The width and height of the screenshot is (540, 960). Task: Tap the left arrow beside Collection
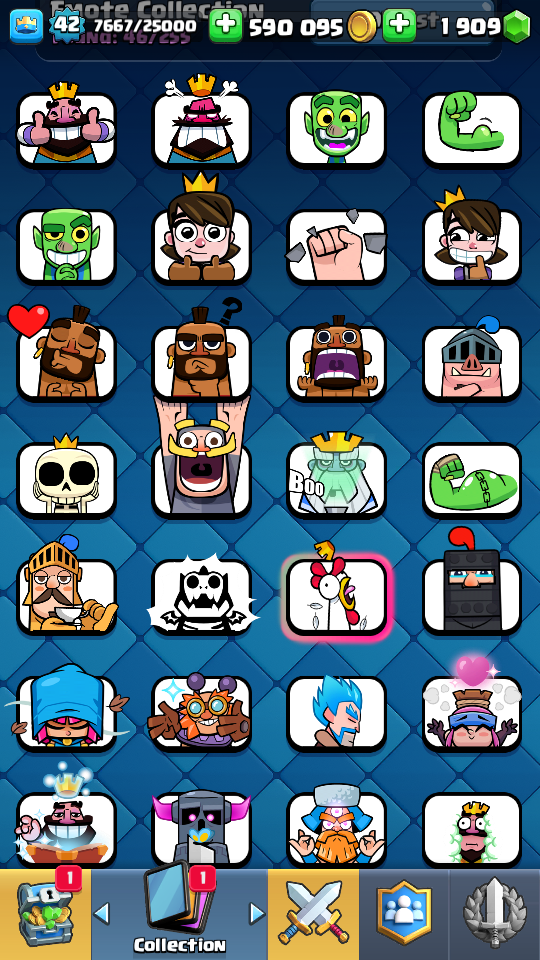[102, 913]
